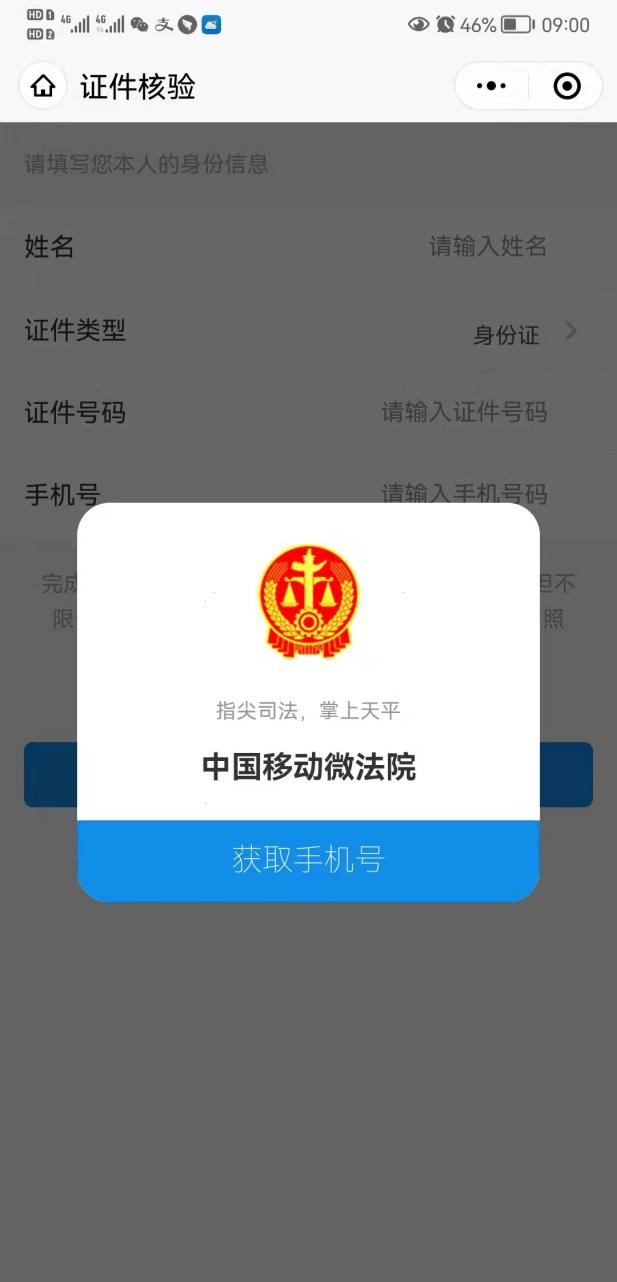Tap the 获取手机号 button
Screen dimensions: 617x1282
[x=308, y=860]
